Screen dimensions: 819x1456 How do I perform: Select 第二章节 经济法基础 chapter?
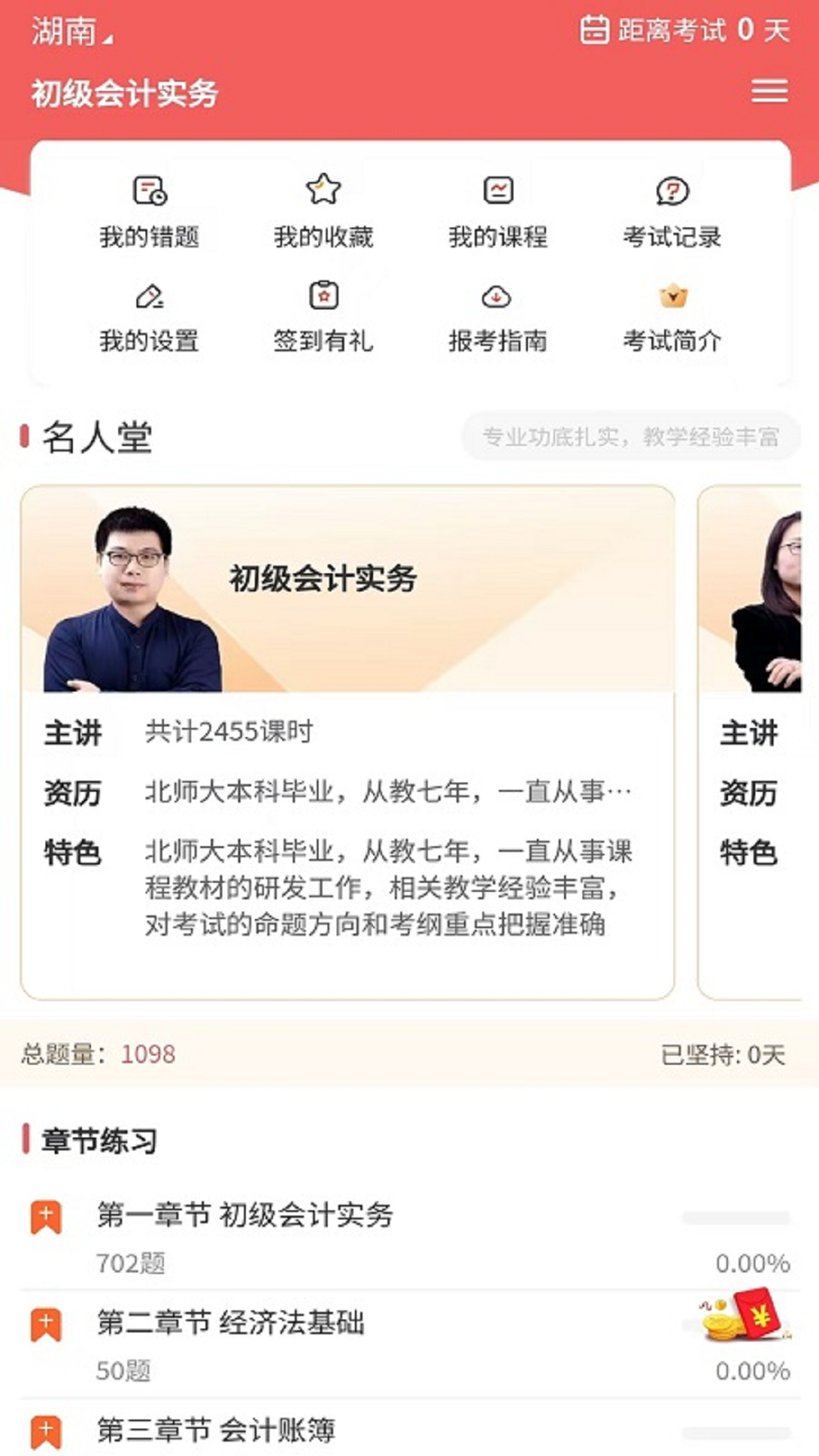231,1323
